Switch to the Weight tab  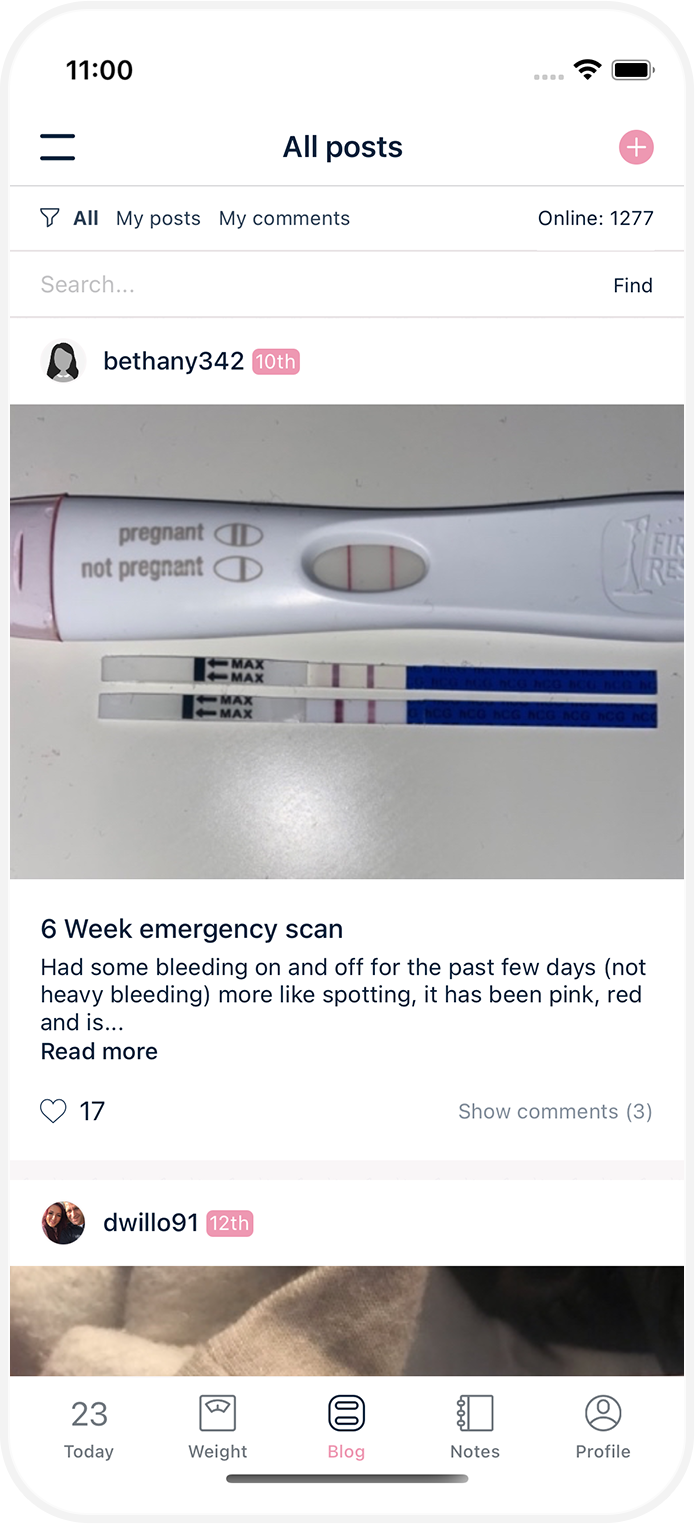coord(217,1428)
